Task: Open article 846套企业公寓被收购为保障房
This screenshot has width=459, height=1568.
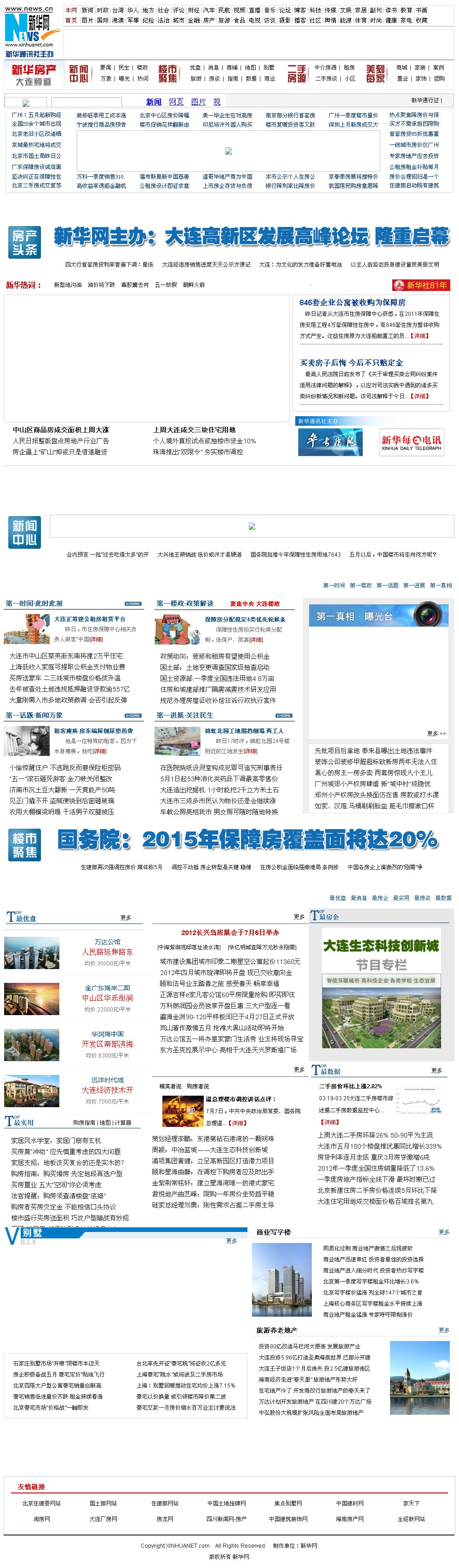Action: [x=352, y=302]
